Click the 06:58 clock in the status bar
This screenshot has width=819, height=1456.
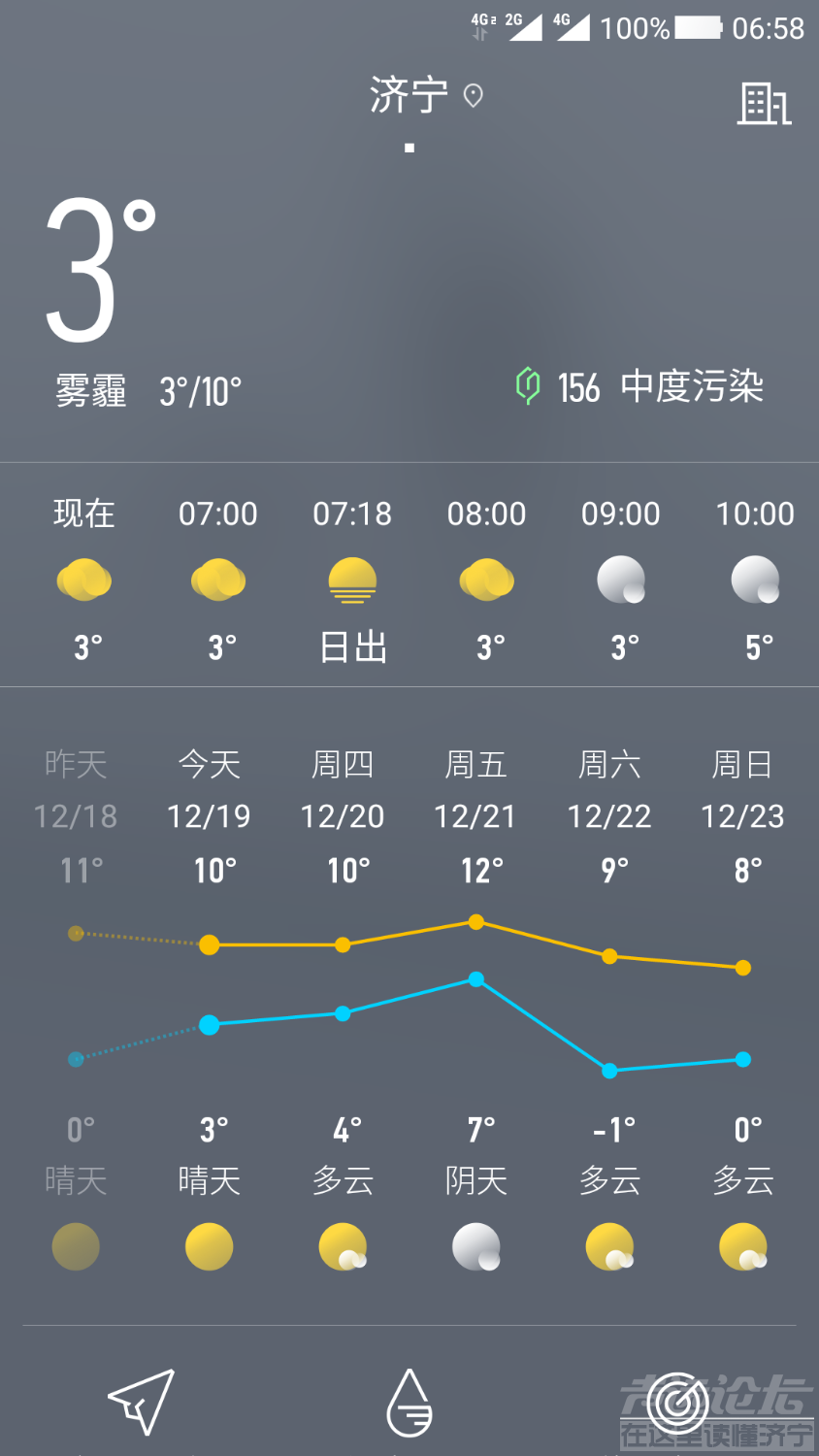click(766, 27)
